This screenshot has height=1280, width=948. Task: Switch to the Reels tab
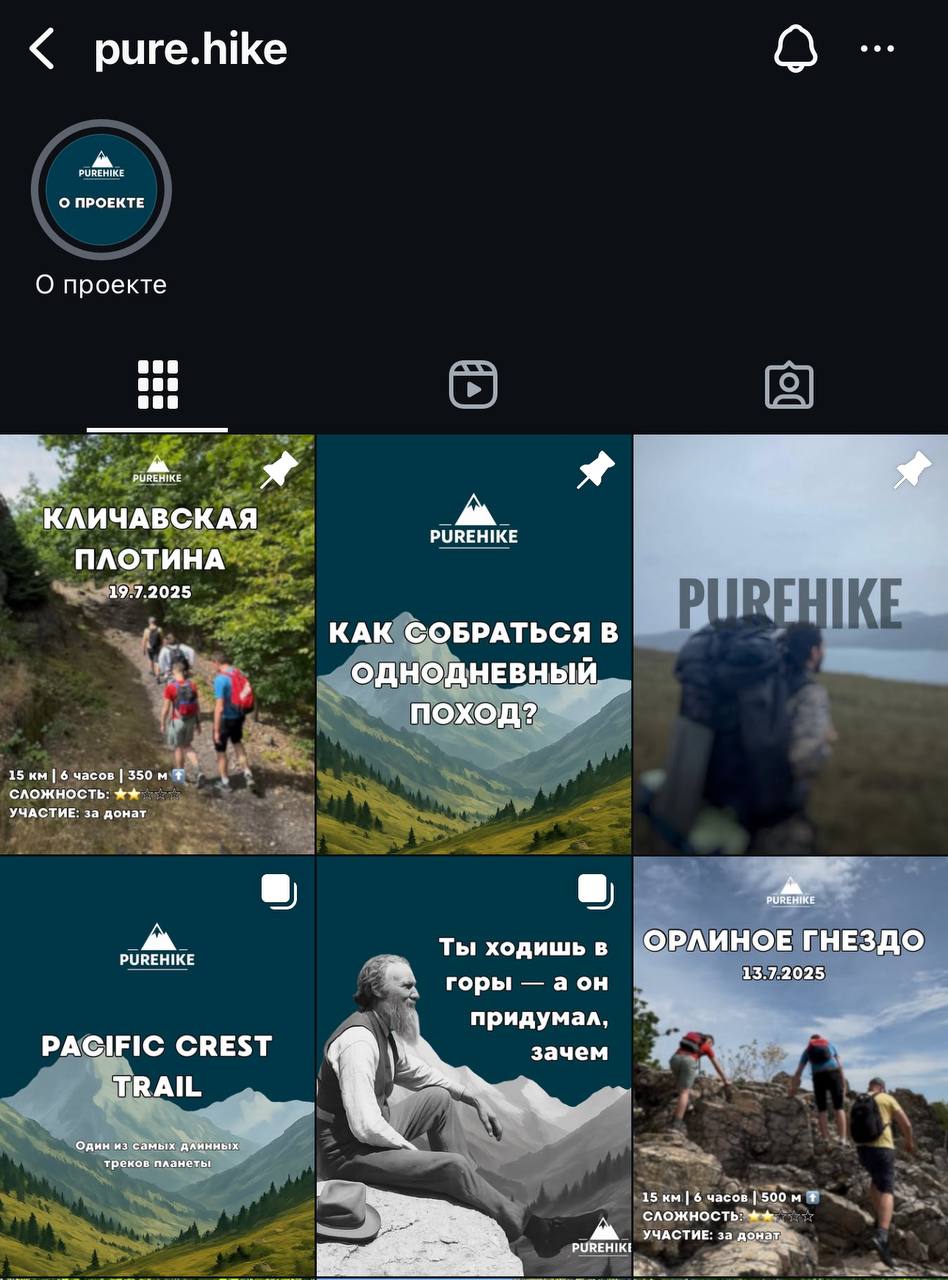(x=473, y=385)
